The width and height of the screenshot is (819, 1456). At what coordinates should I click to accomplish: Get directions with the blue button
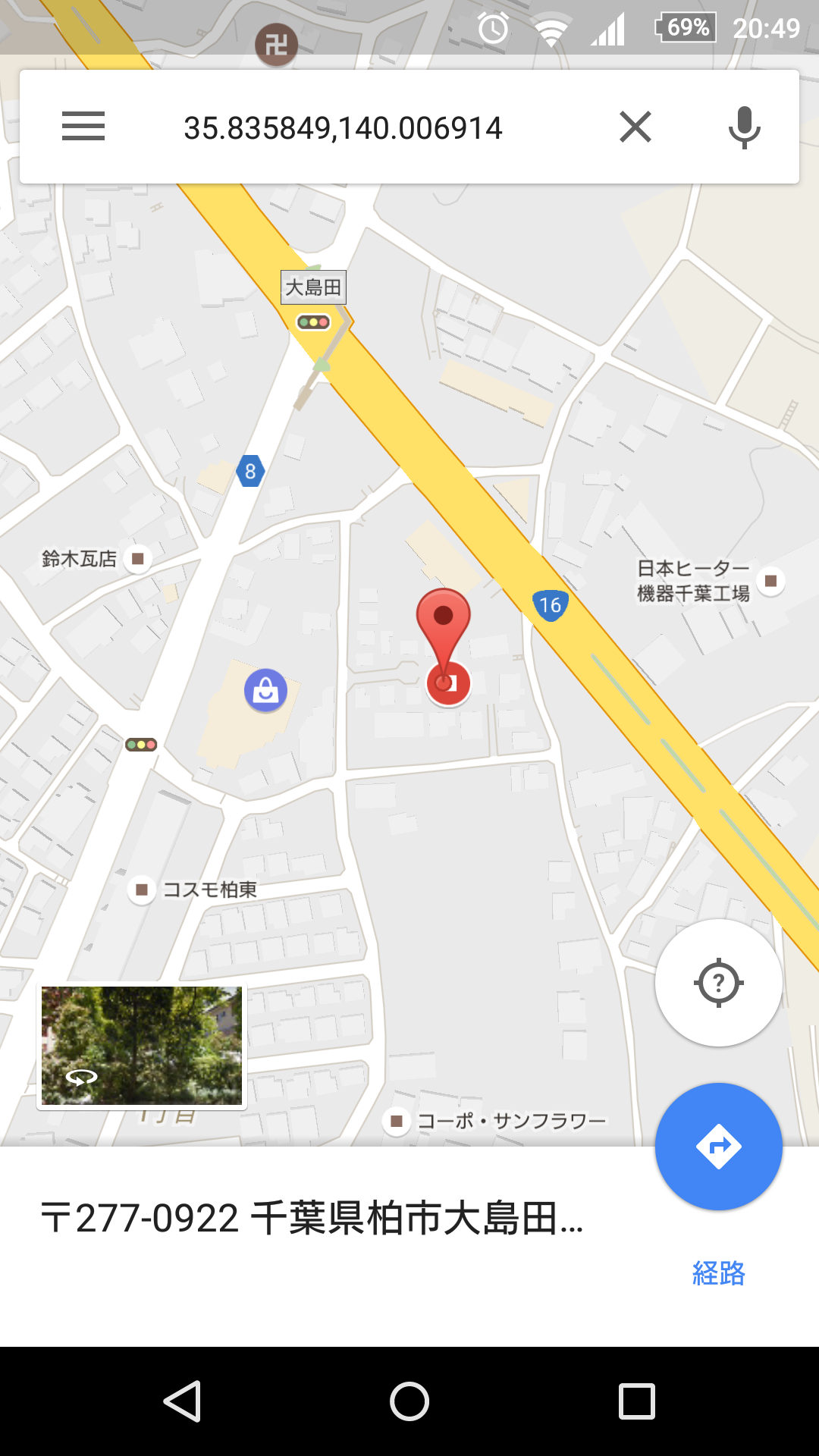click(x=718, y=1146)
